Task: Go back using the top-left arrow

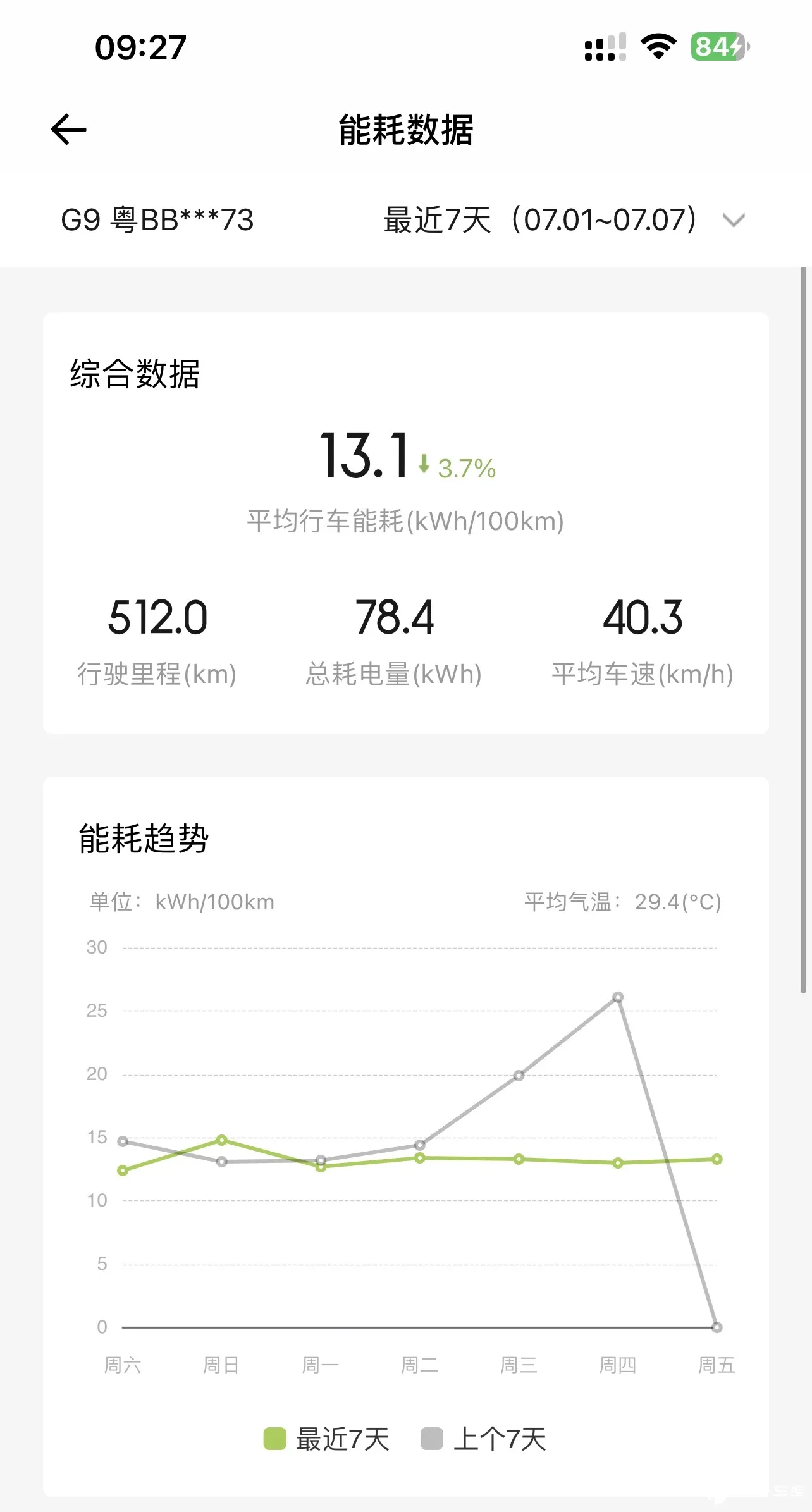Action: click(x=68, y=130)
